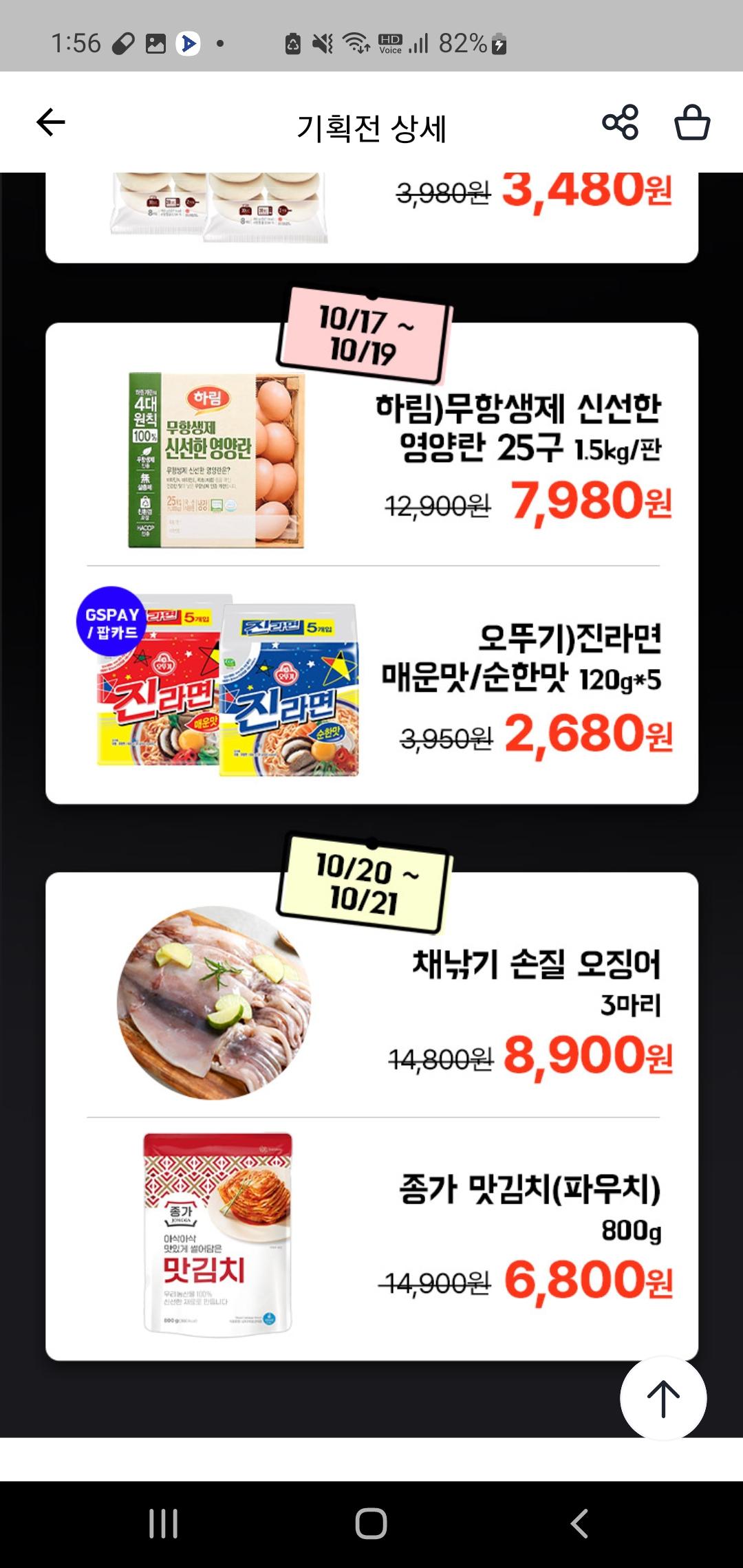The width and height of the screenshot is (743, 1568).
Task: Open recent apps from the navigation bar
Action: coord(164,1523)
